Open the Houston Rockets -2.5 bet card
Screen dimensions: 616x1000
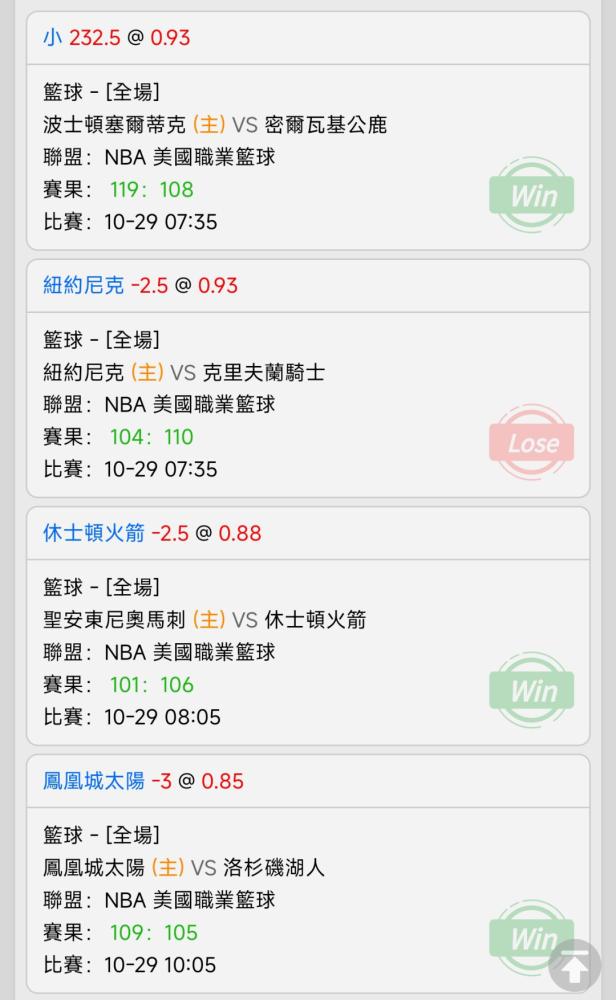click(x=308, y=626)
